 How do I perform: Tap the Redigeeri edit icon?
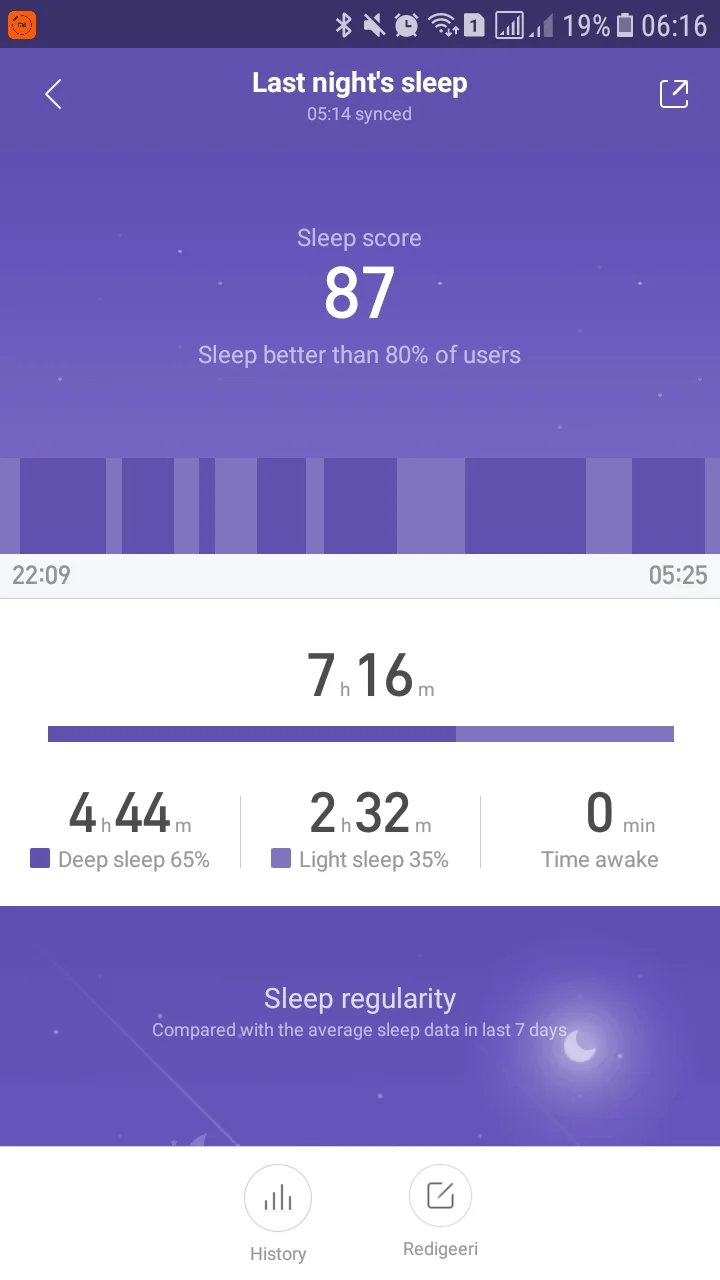pos(440,1194)
